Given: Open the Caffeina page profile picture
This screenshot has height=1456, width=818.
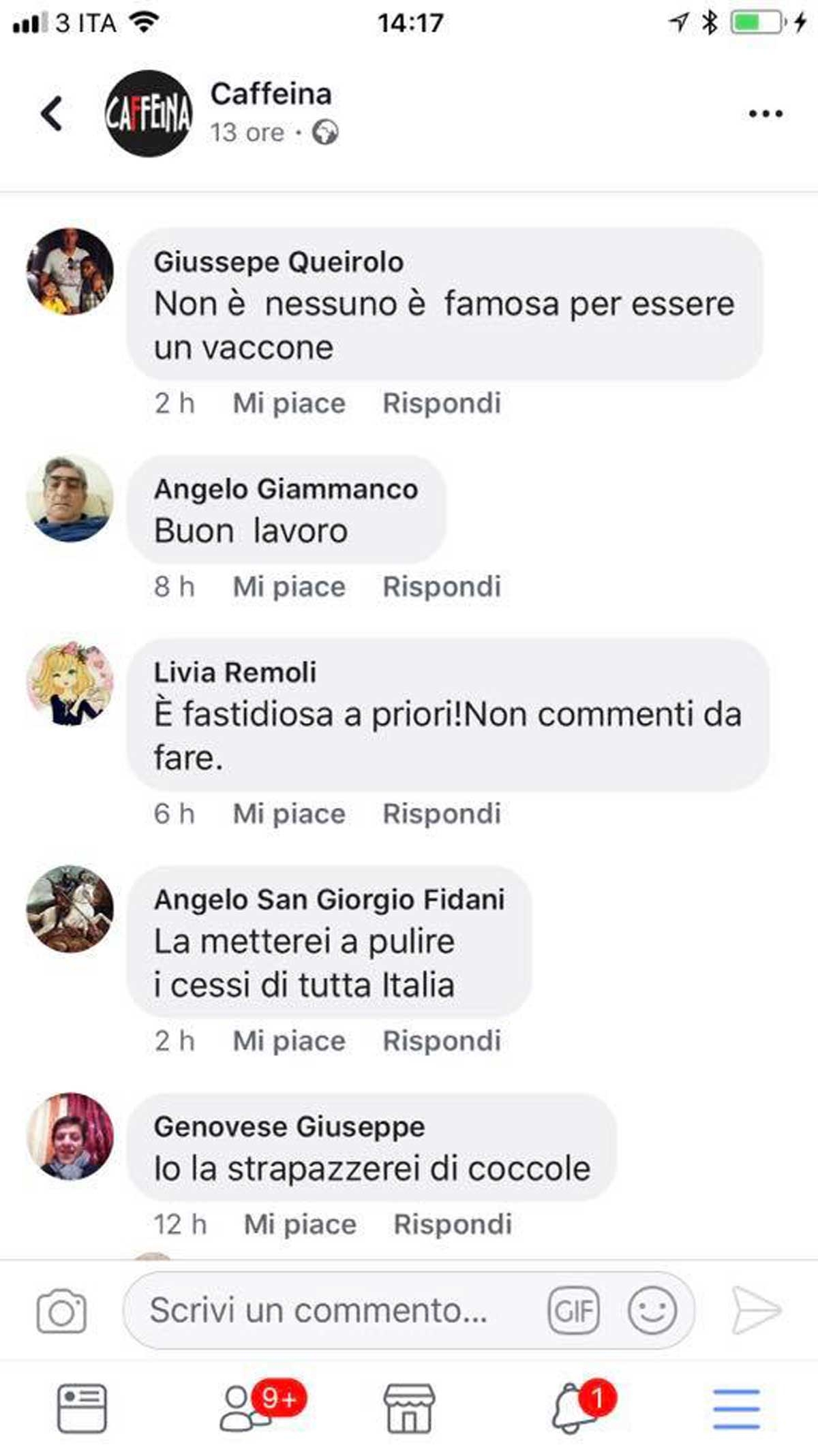Looking at the screenshot, I should tap(149, 114).
